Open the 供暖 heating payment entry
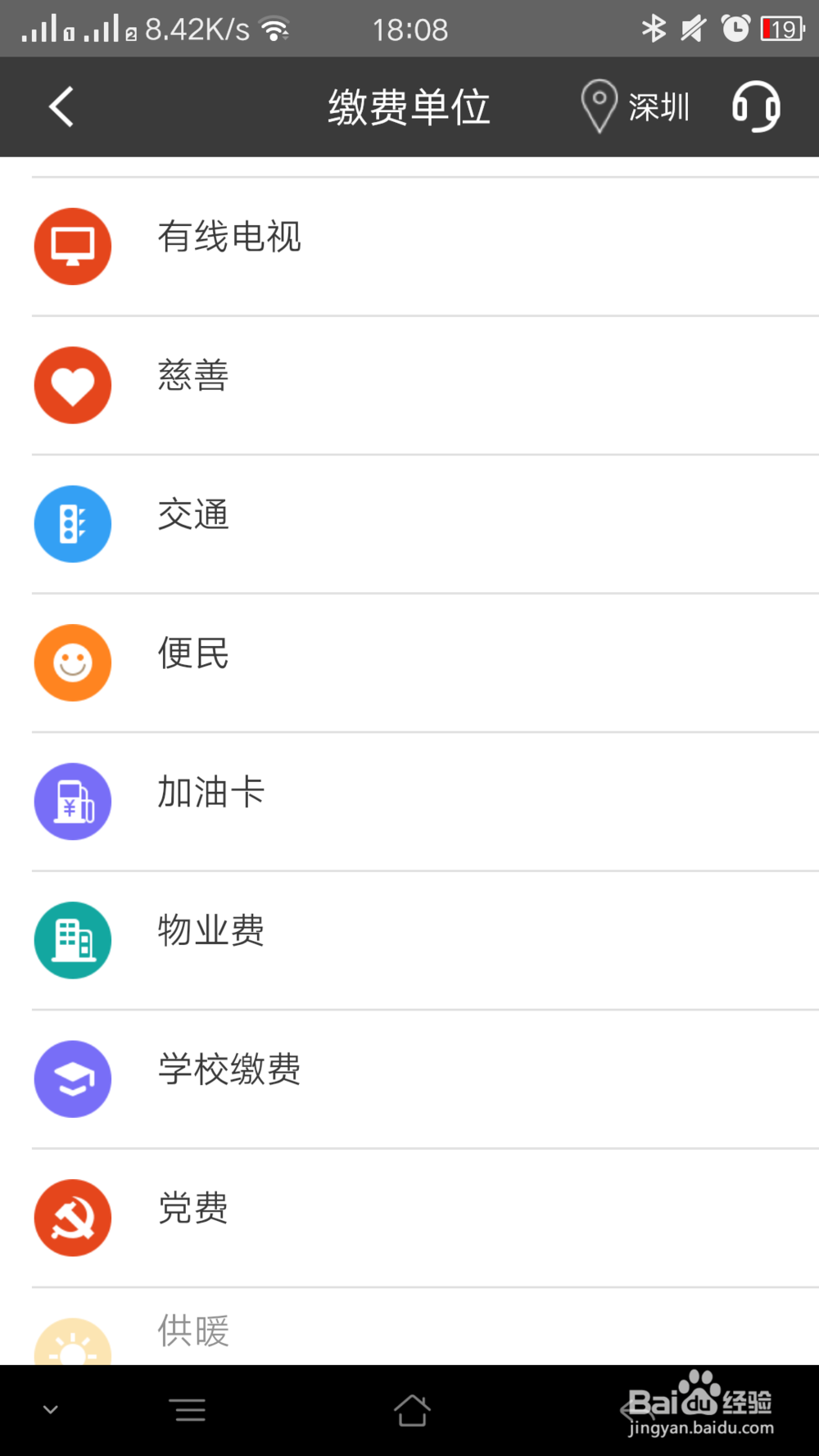Image resolution: width=819 pixels, height=1456 pixels. coord(192,1332)
